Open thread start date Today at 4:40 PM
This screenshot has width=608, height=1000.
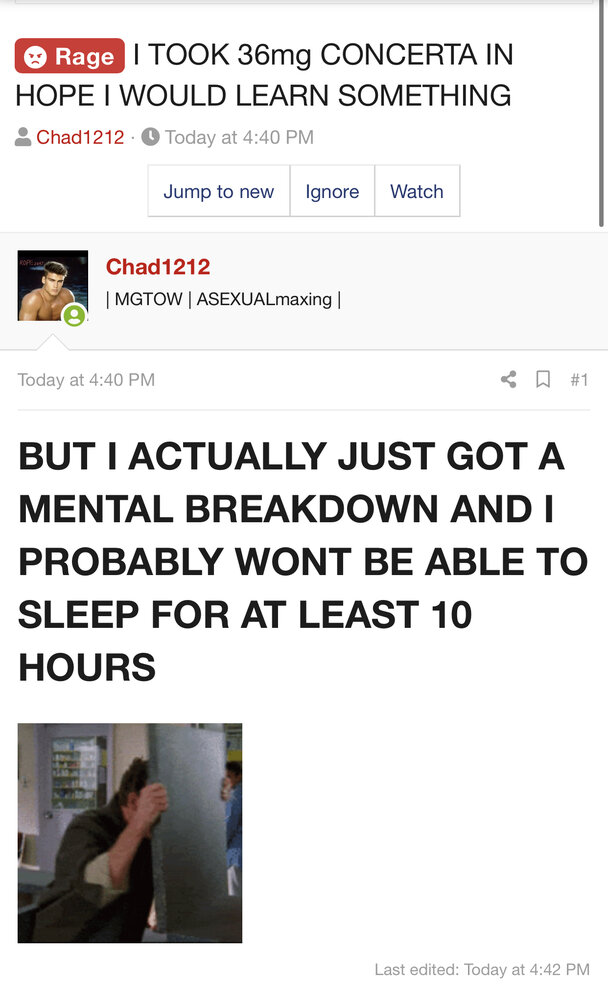click(239, 137)
